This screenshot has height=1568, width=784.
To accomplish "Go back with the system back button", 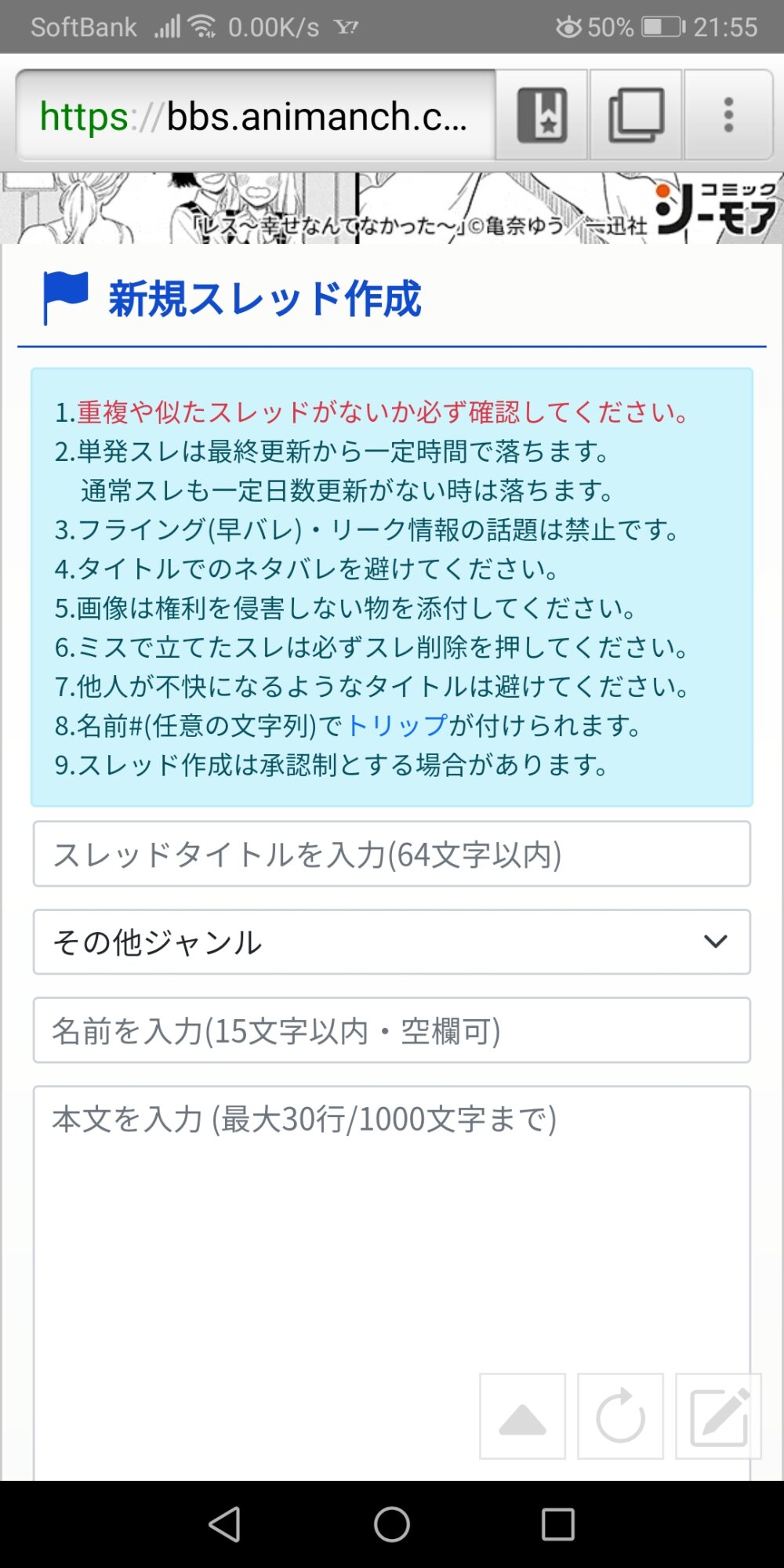I will [x=225, y=1524].
